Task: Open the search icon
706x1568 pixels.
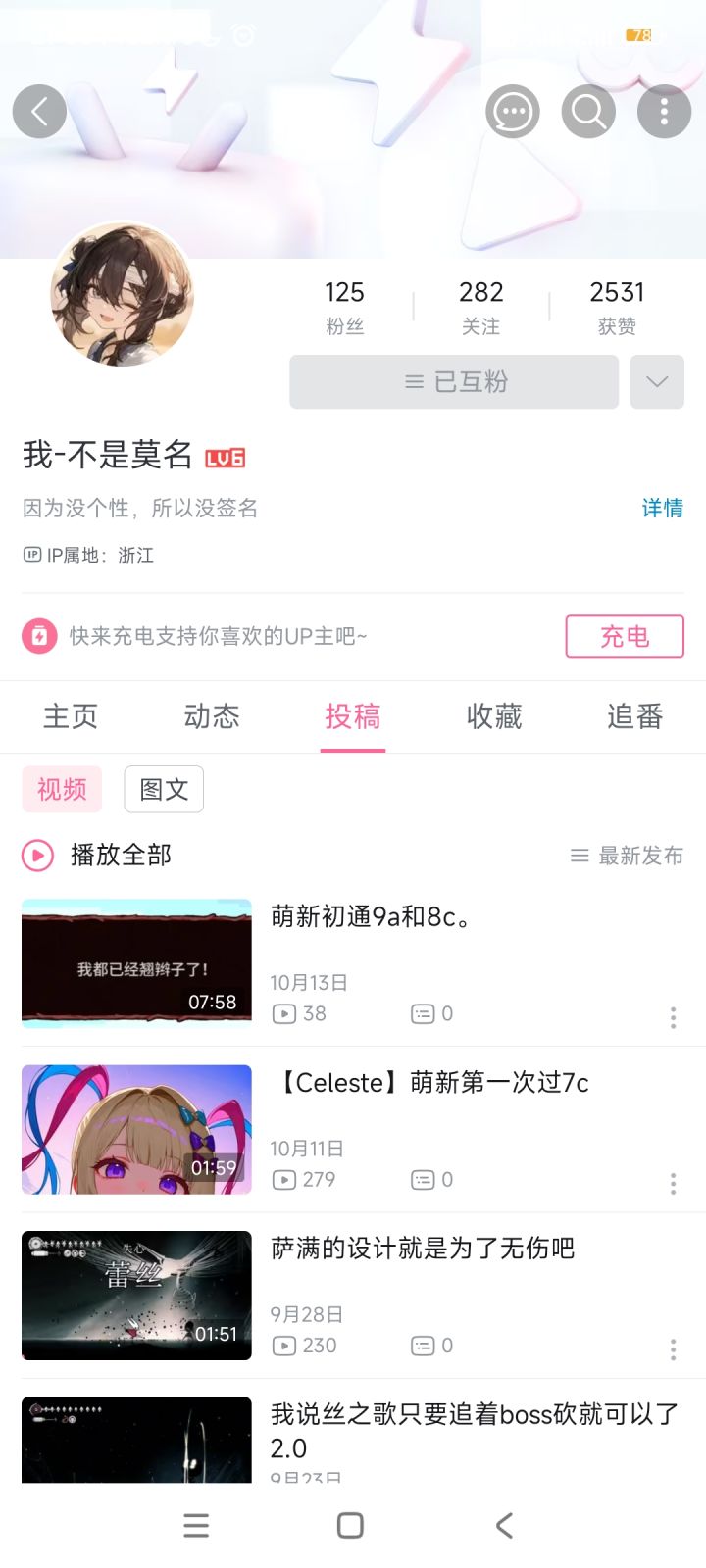Action: [588, 111]
